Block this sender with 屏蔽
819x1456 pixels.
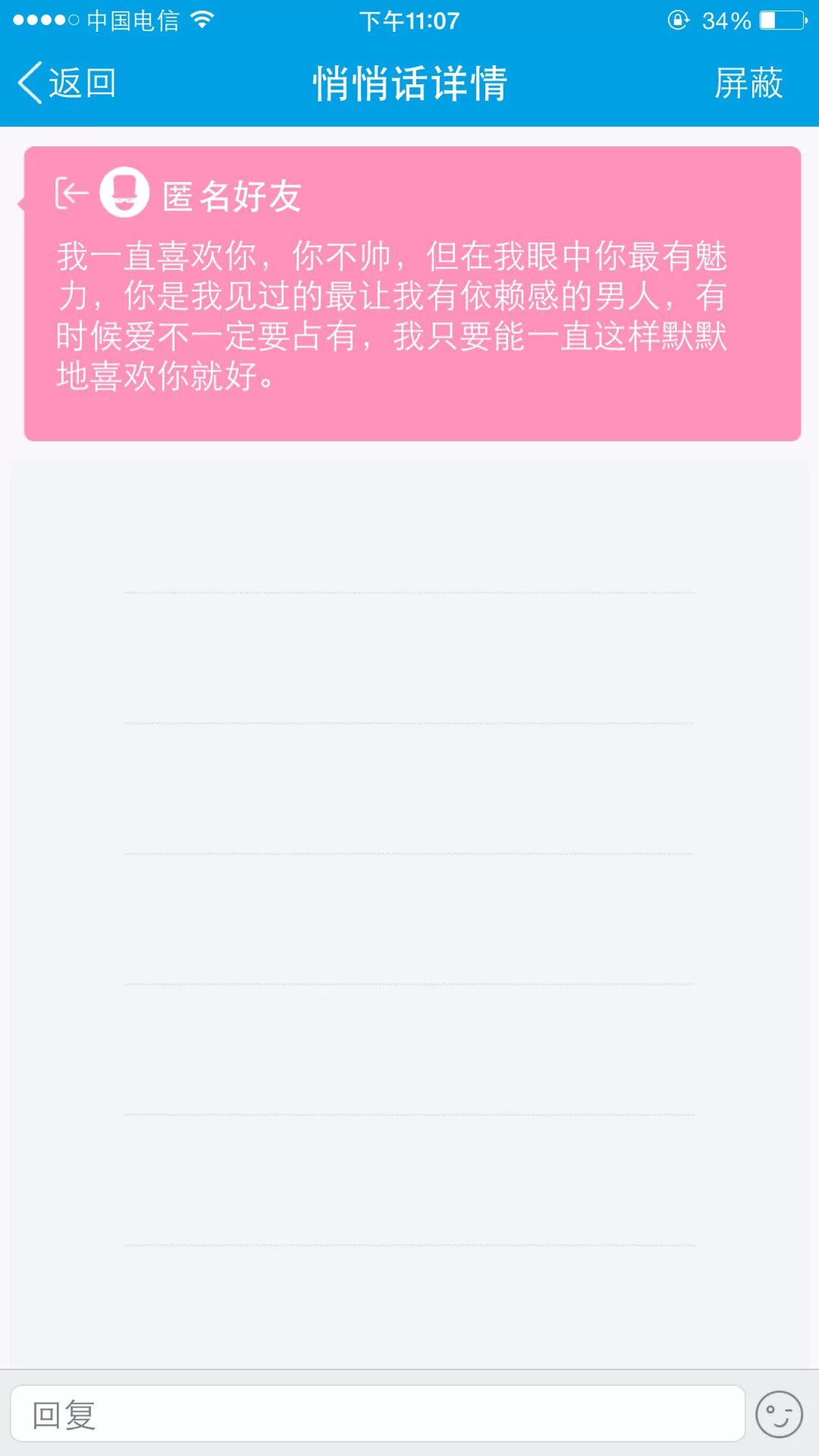tap(748, 83)
